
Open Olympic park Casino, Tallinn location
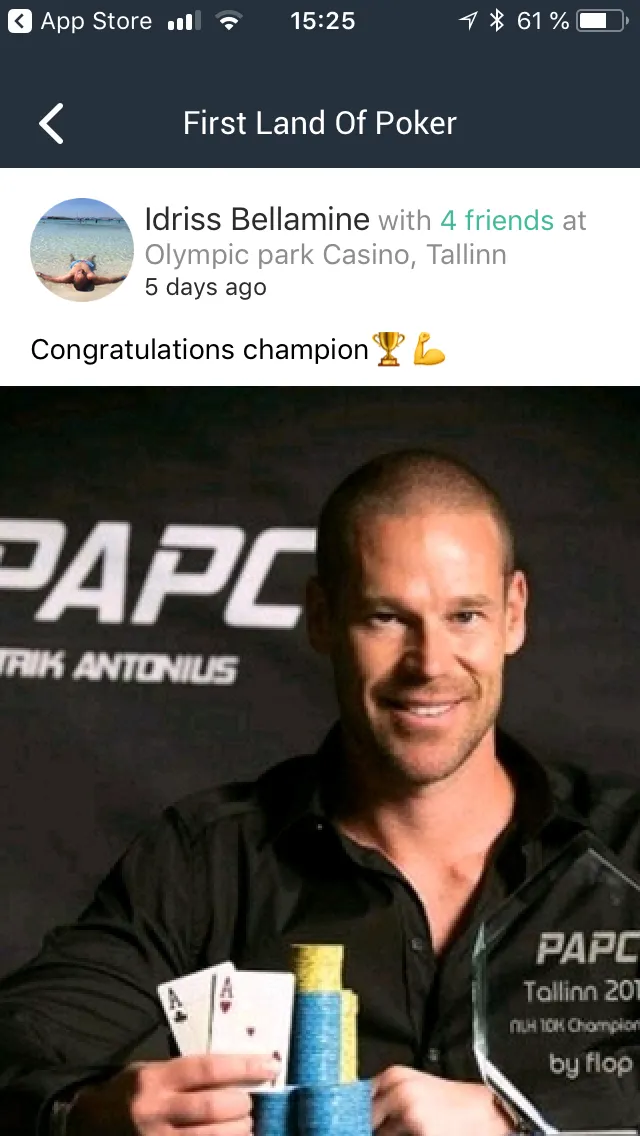(x=326, y=255)
